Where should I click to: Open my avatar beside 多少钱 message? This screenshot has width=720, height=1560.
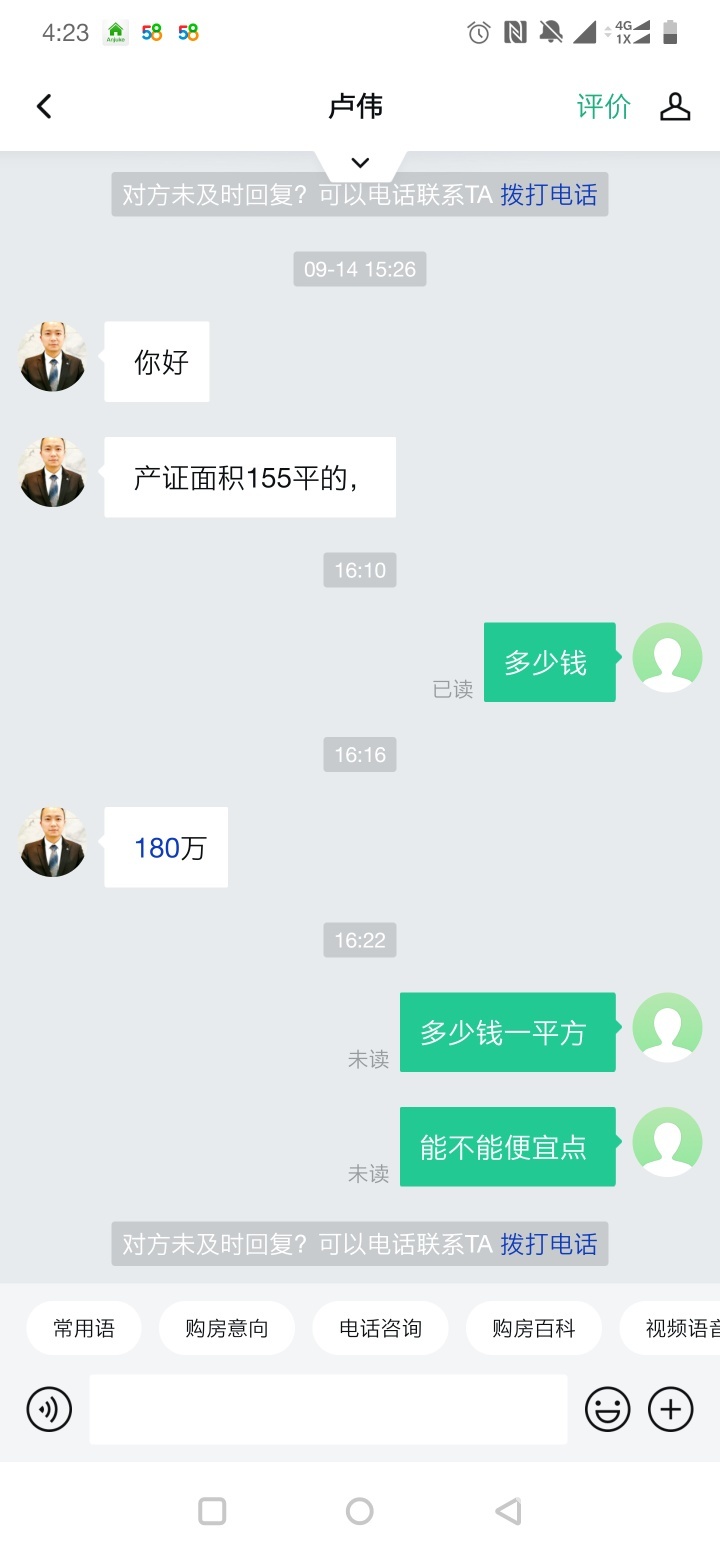point(667,657)
